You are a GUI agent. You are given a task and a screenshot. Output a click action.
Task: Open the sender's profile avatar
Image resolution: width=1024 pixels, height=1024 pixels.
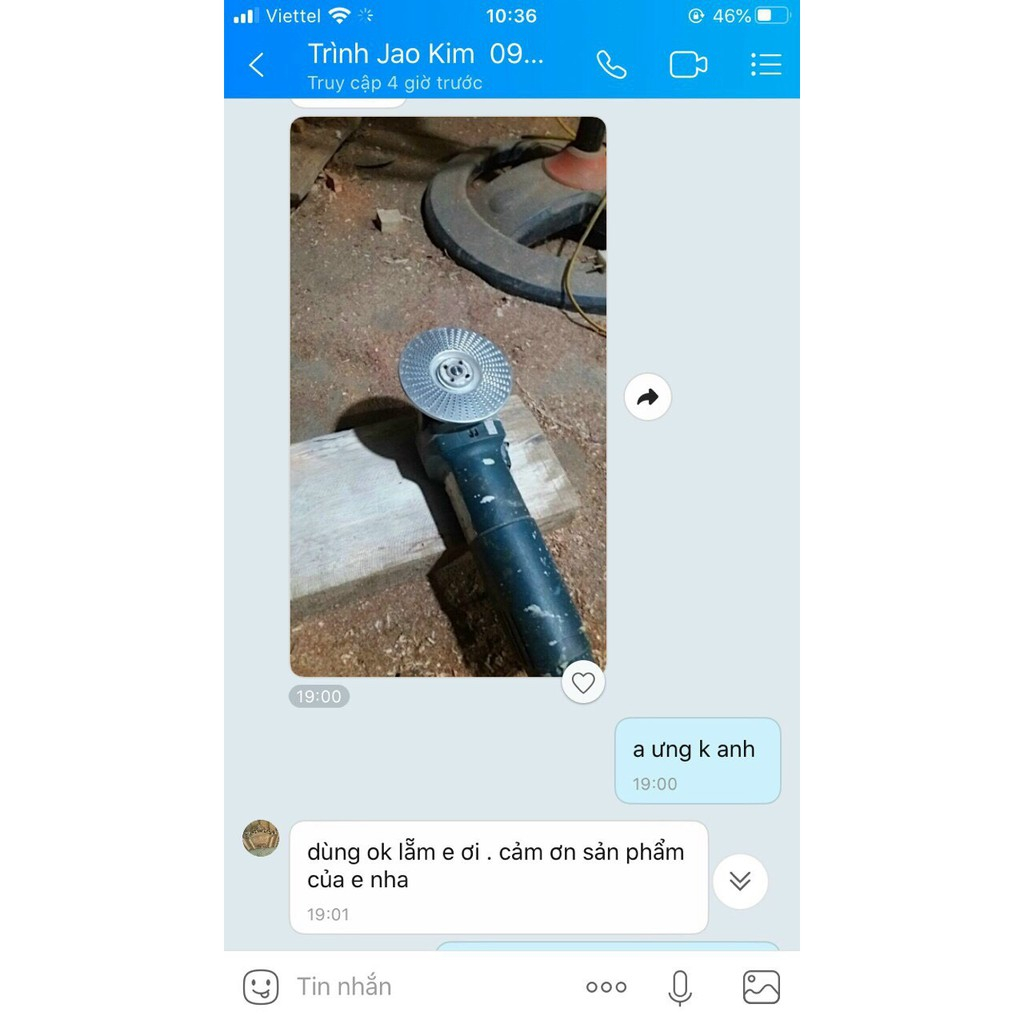pyautogui.click(x=260, y=838)
